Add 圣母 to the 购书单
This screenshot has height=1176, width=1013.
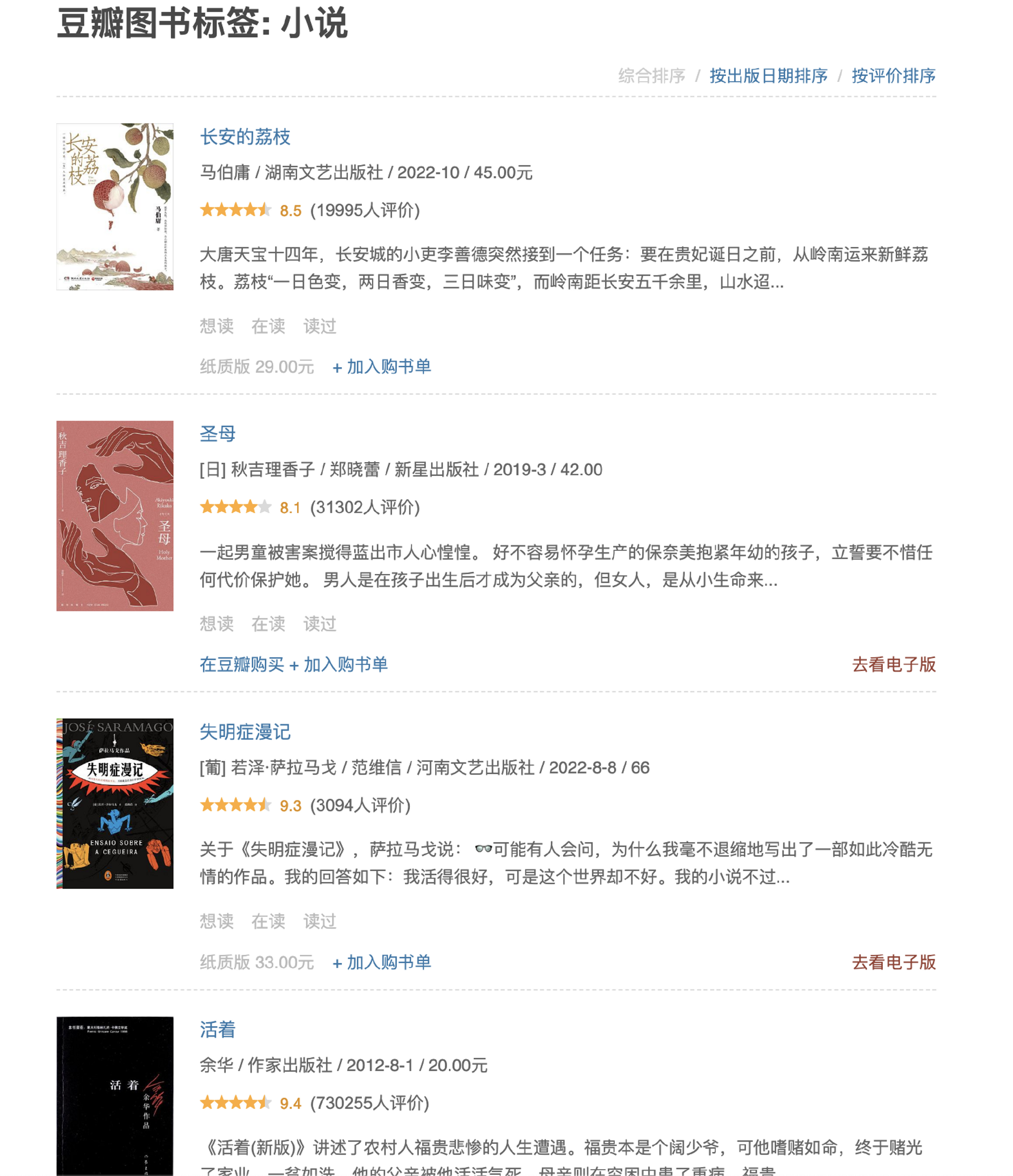(x=339, y=664)
